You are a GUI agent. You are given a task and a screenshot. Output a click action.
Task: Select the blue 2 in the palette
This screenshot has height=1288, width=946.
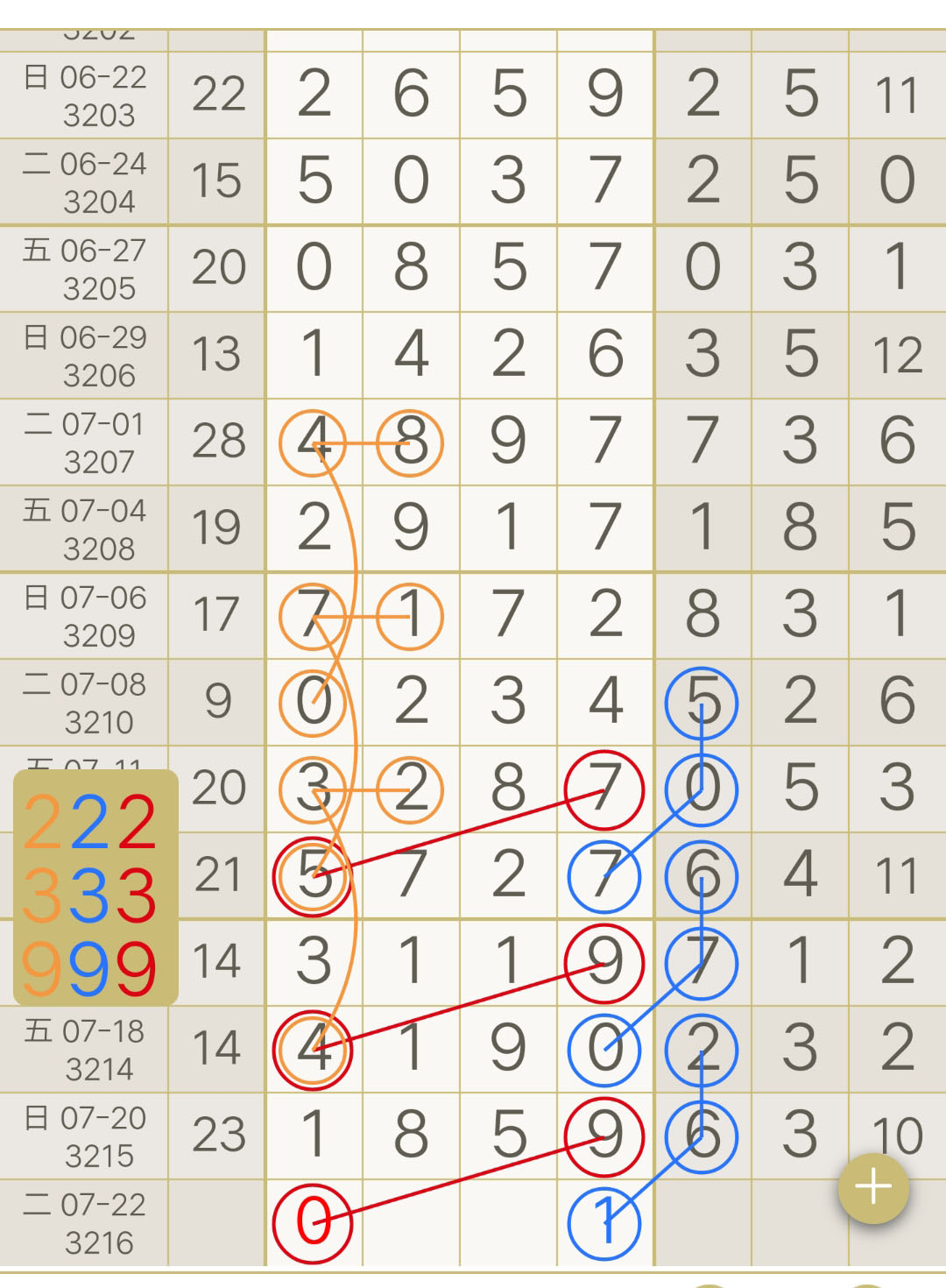pos(89,822)
